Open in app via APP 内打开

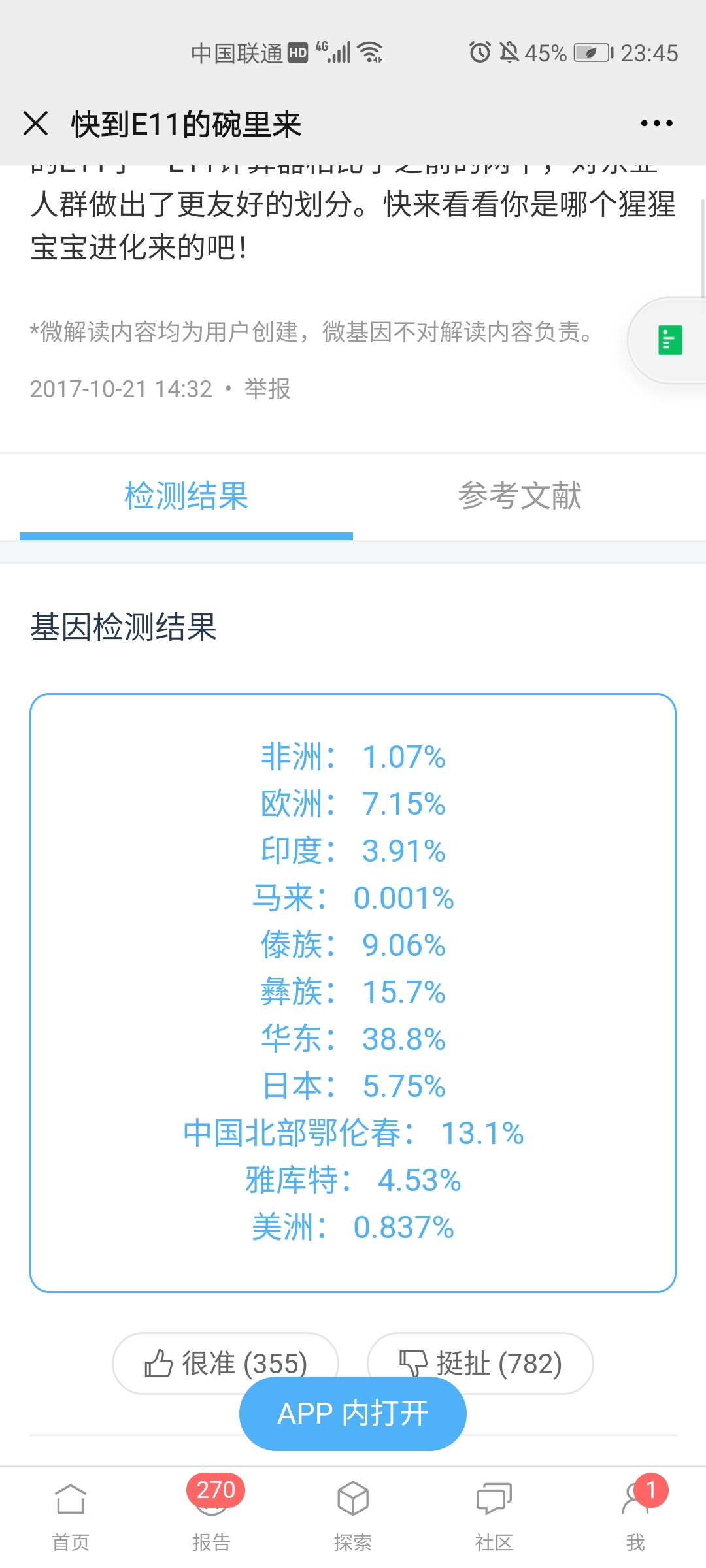coord(353,1414)
